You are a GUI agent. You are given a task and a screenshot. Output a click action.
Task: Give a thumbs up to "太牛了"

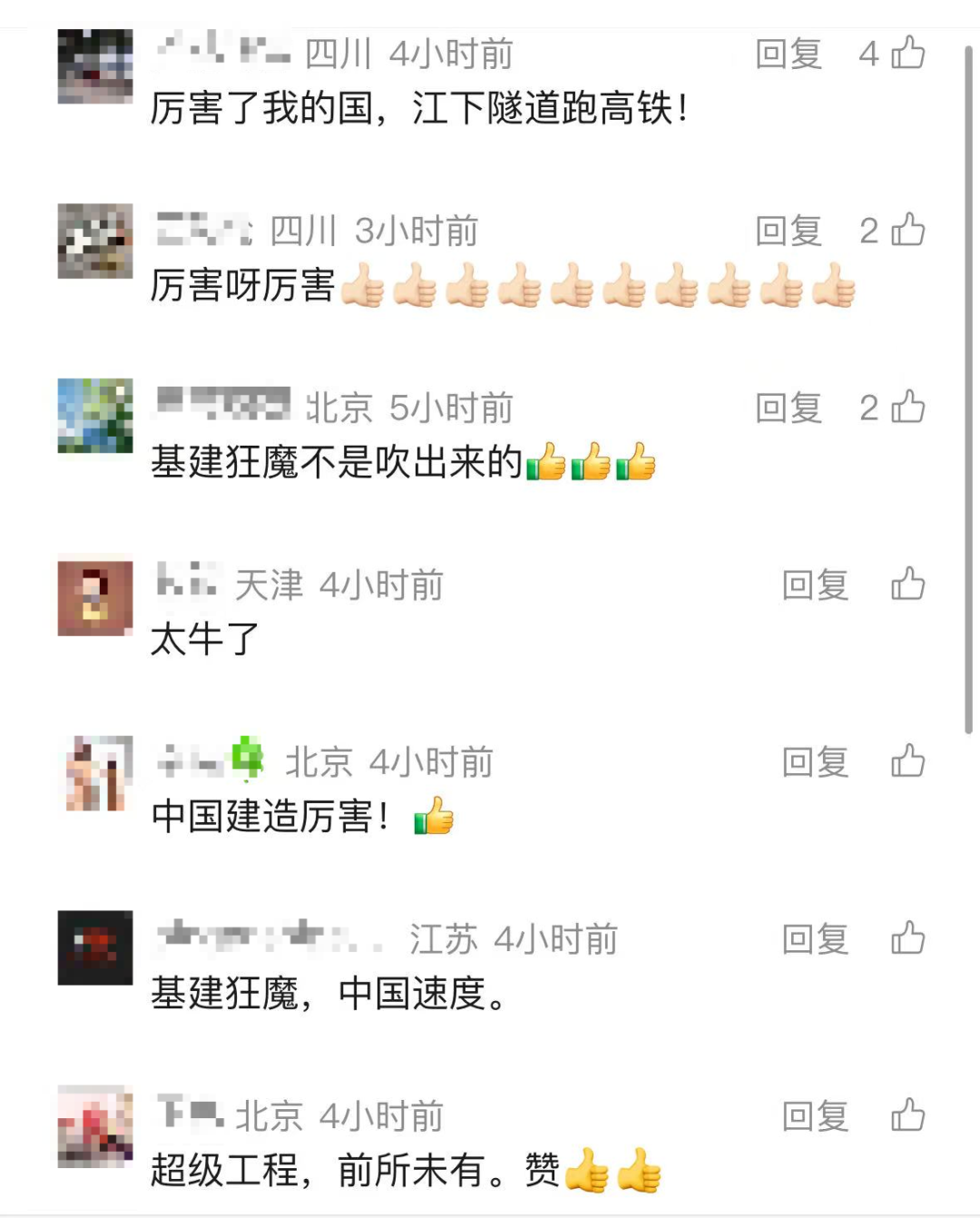(x=907, y=584)
